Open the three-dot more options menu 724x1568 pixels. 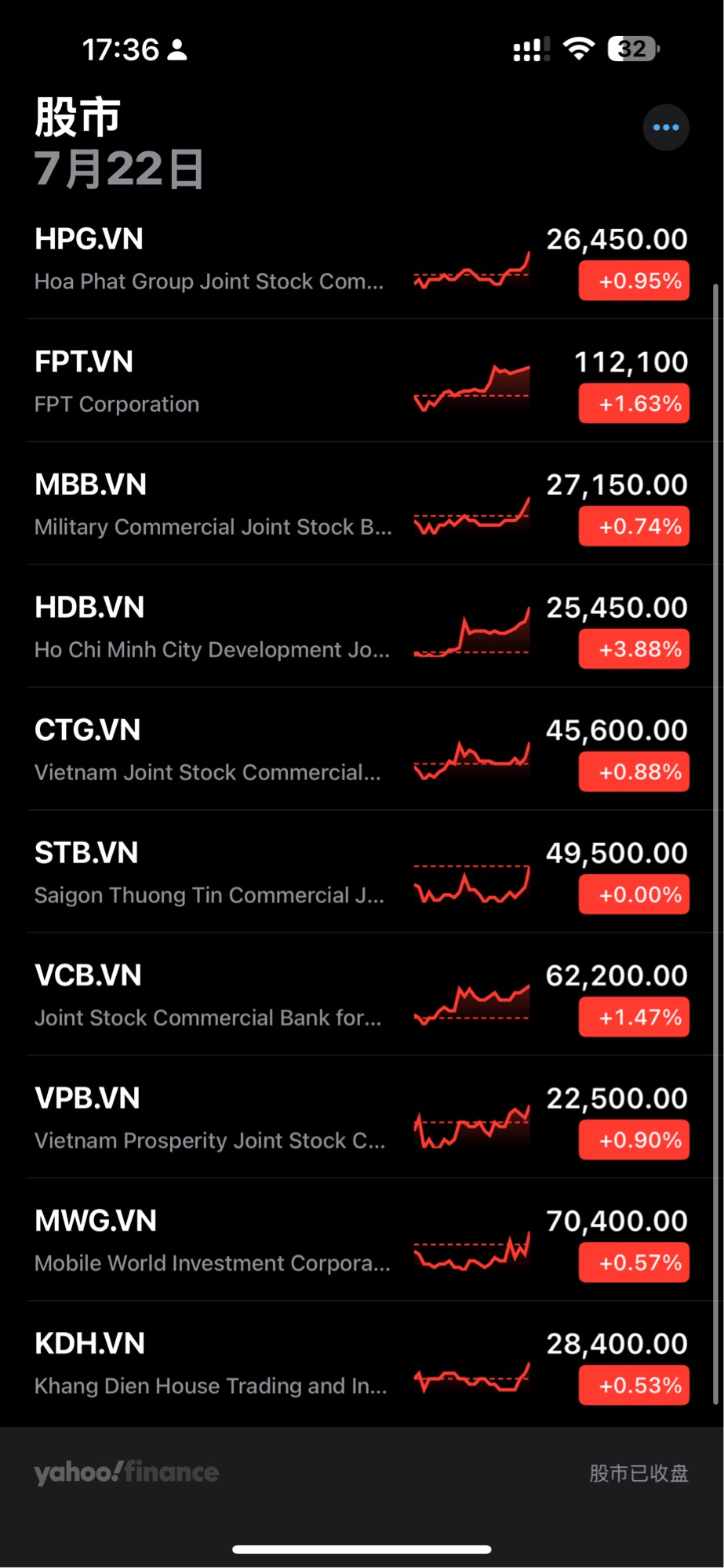(x=666, y=127)
